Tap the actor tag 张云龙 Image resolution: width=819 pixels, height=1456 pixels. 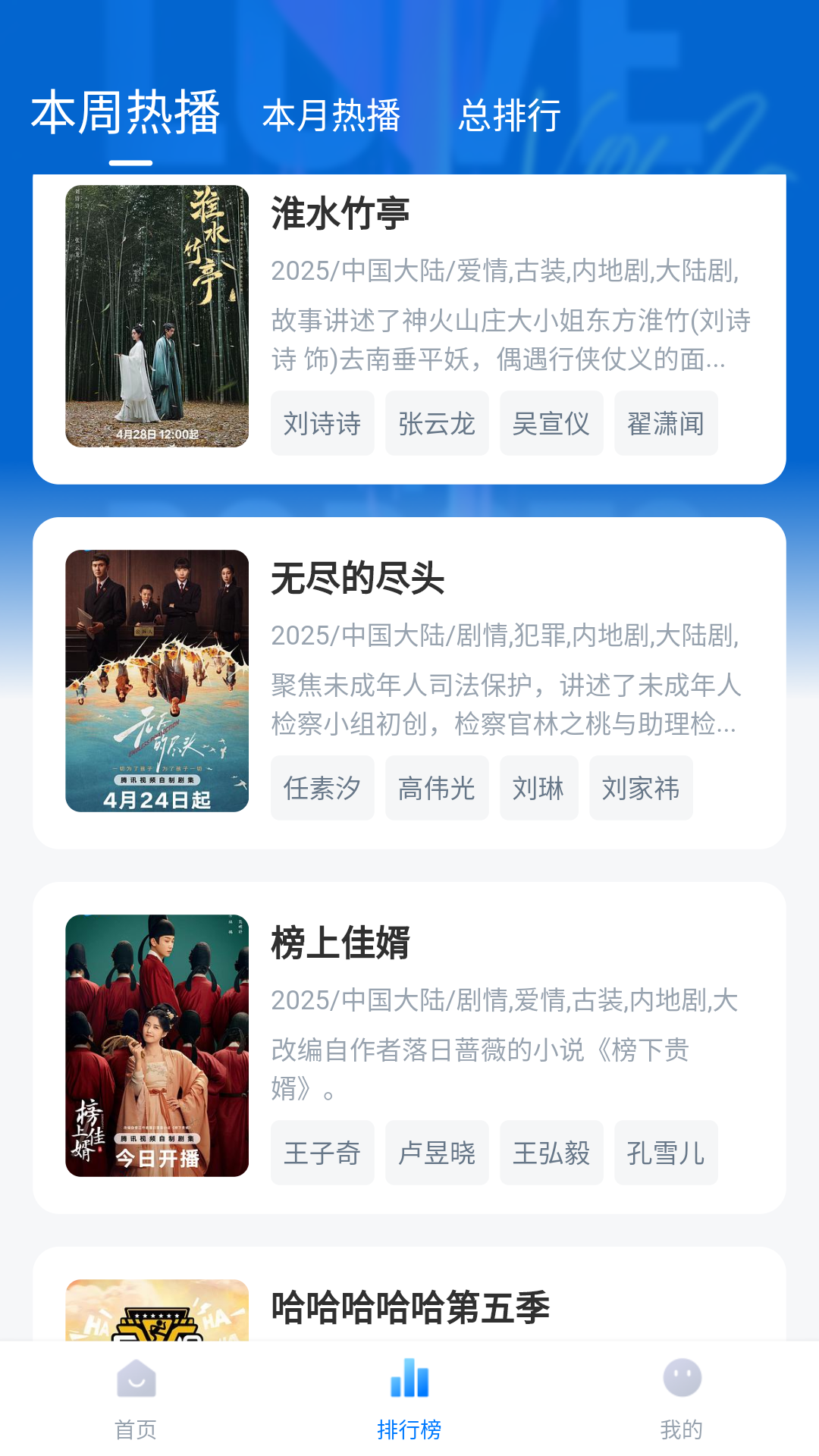[x=437, y=423]
